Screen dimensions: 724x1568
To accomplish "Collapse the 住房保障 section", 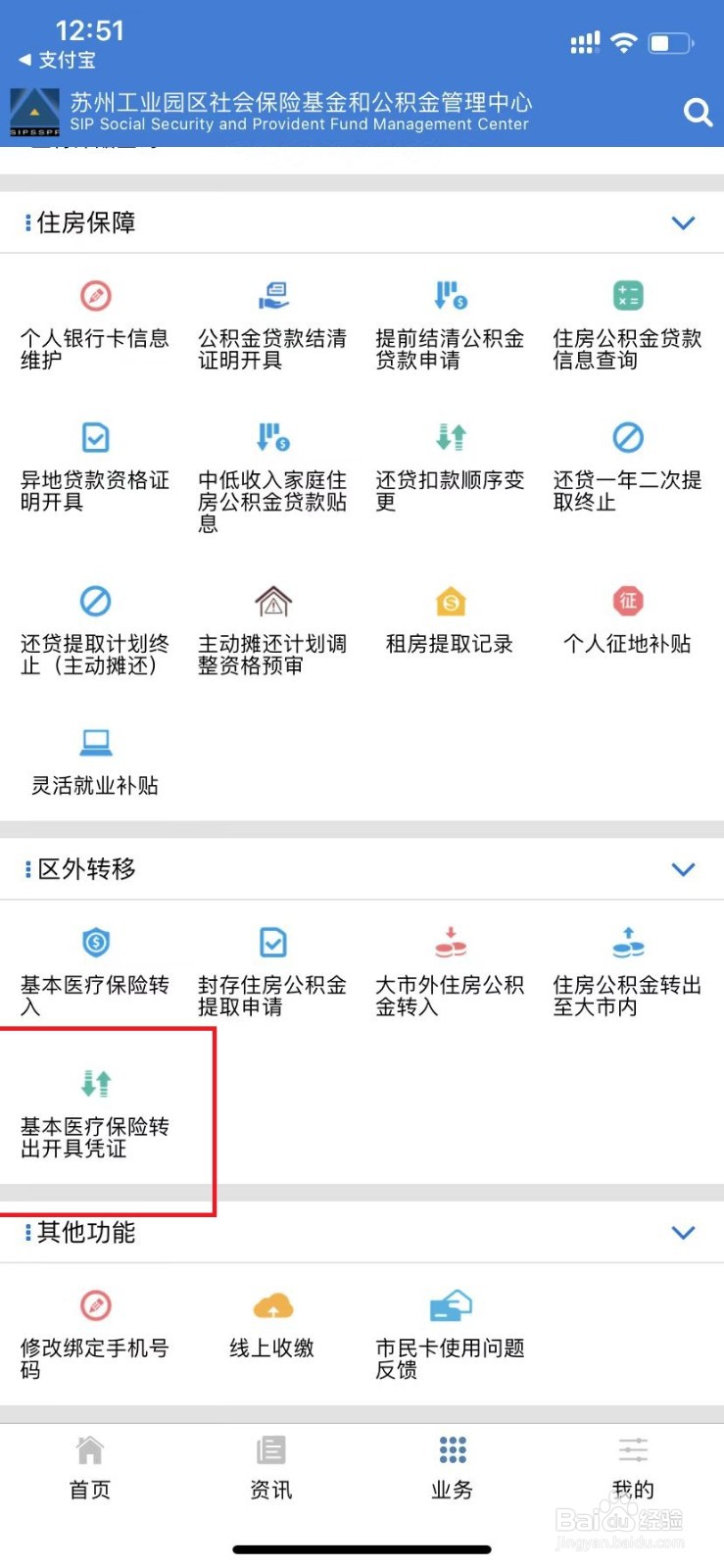I will pos(683,222).
